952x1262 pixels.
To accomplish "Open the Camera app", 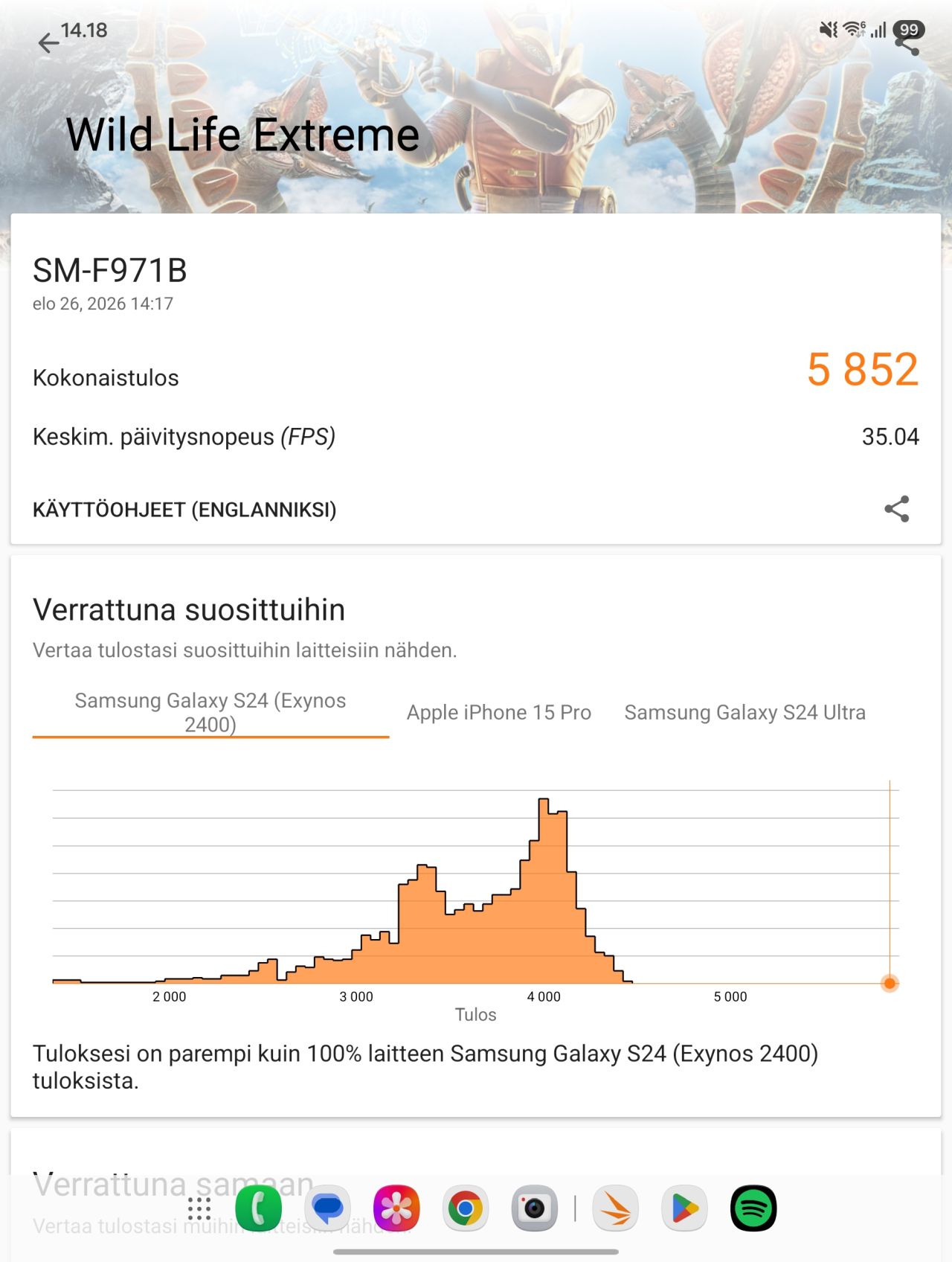I will (x=535, y=1208).
